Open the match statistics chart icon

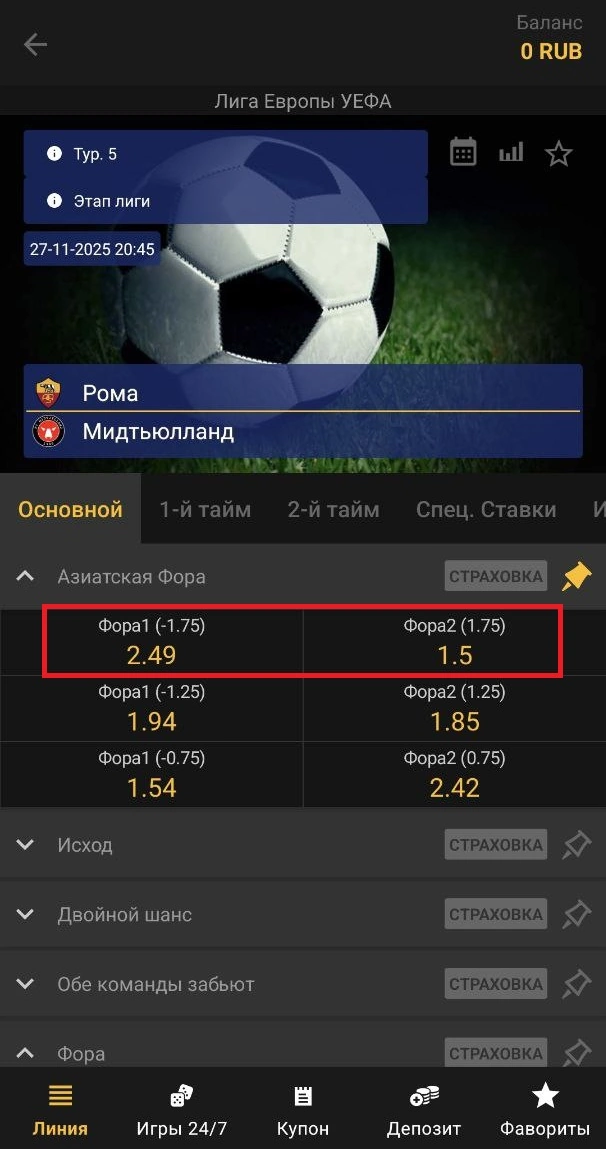coord(511,153)
